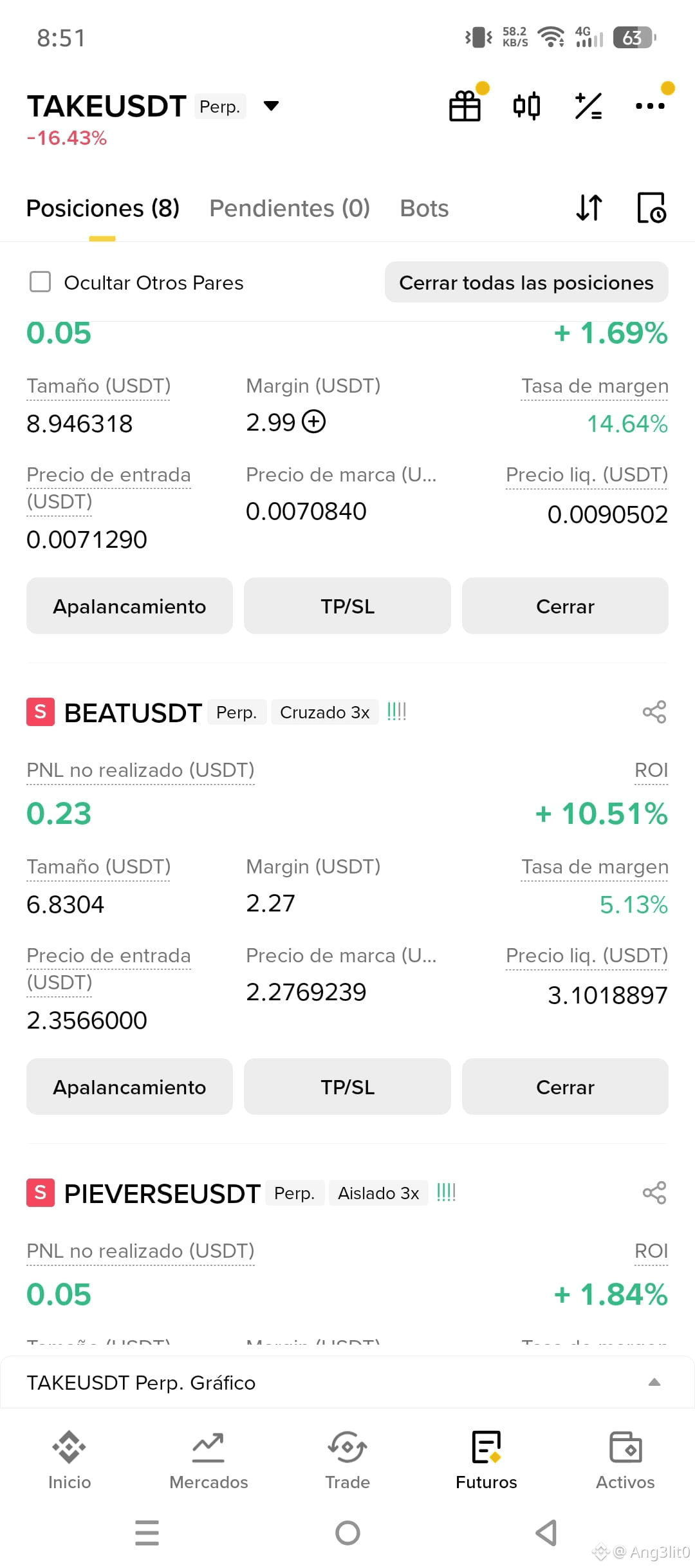This screenshot has height=1568, width=695.
Task: Check the Ocultar Otros Pares checkbox
Action: coord(40,282)
